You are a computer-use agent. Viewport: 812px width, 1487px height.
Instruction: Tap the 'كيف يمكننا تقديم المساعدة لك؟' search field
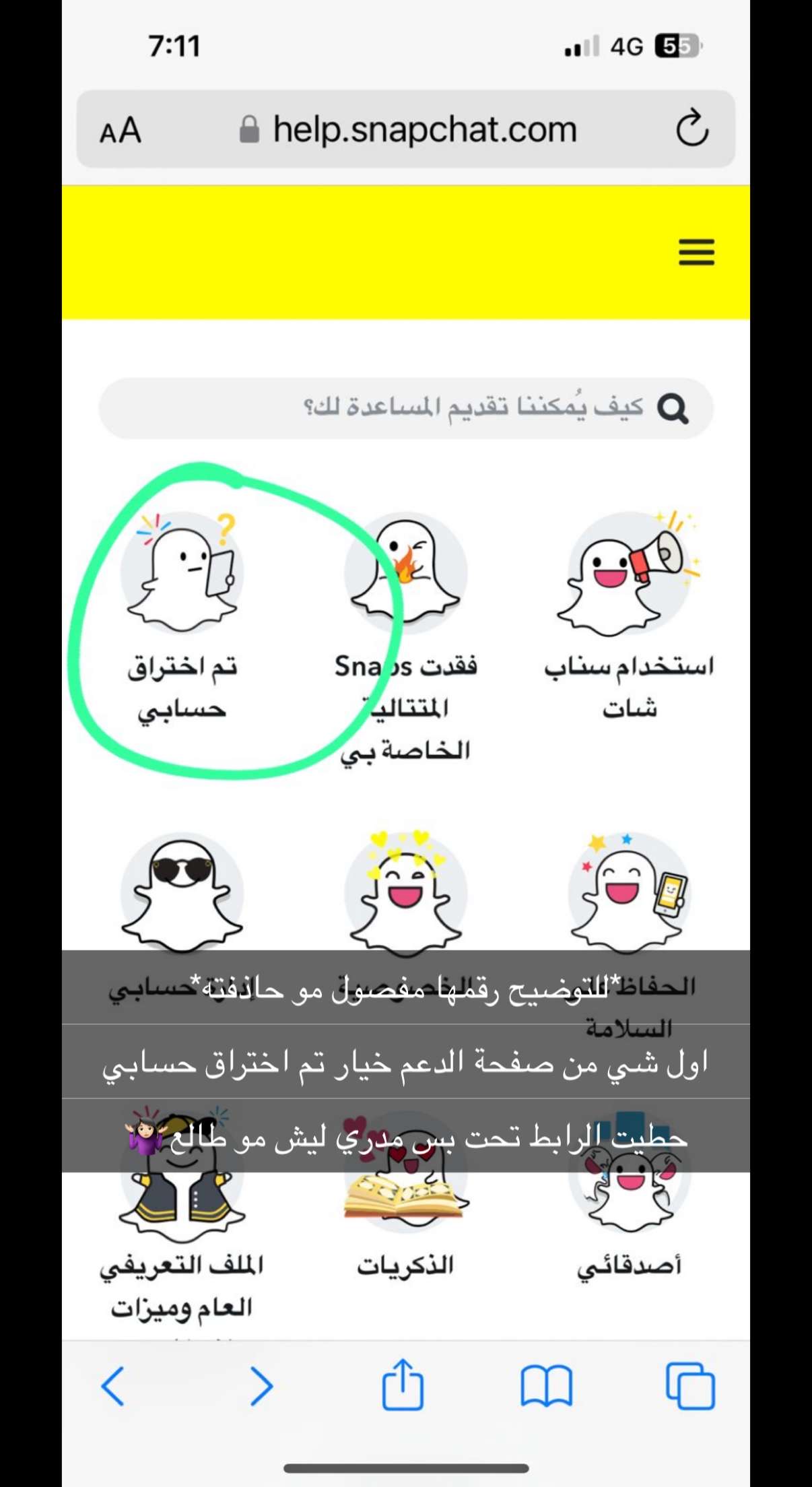tap(405, 408)
